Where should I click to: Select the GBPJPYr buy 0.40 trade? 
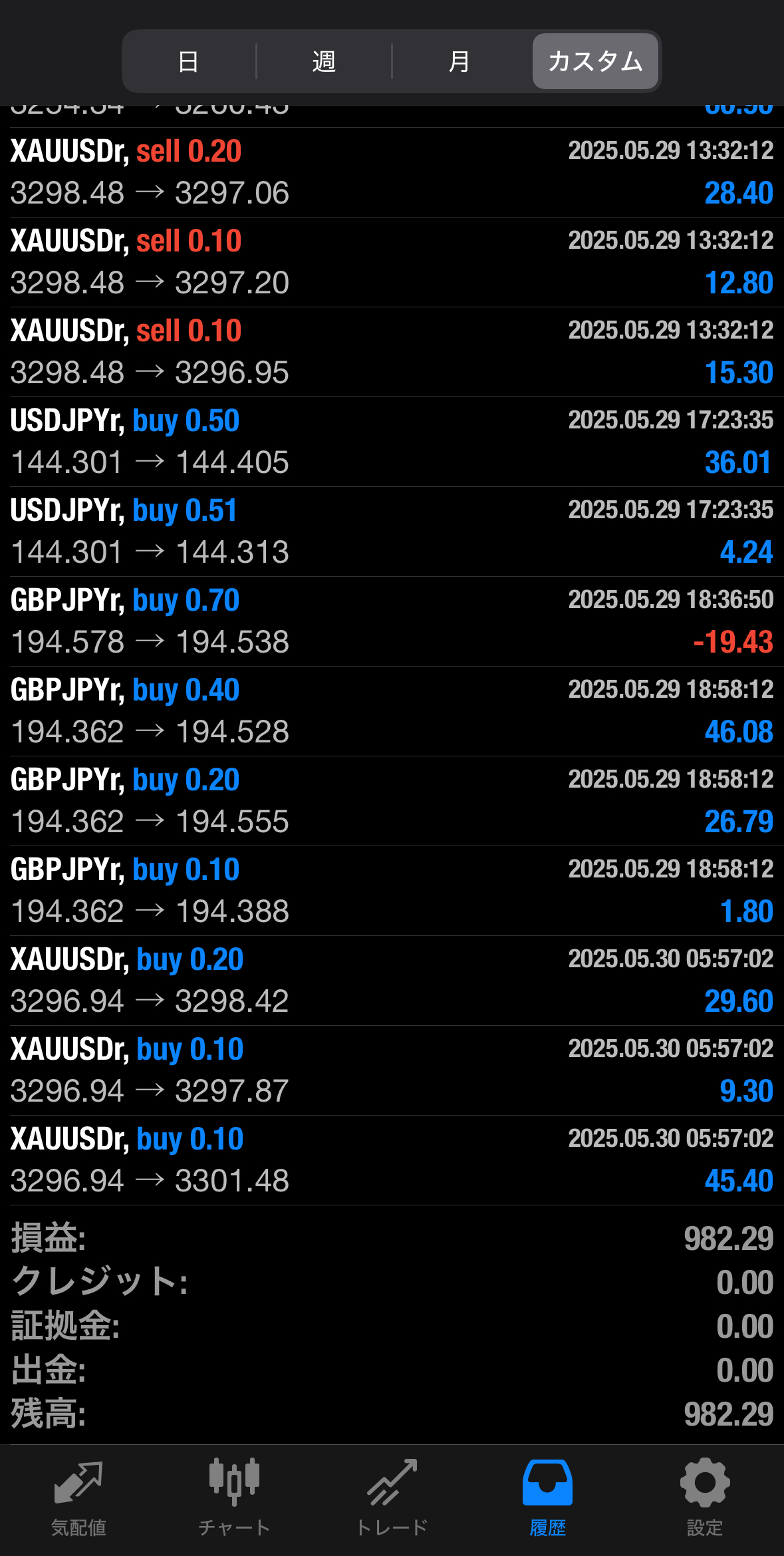coord(392,711)
